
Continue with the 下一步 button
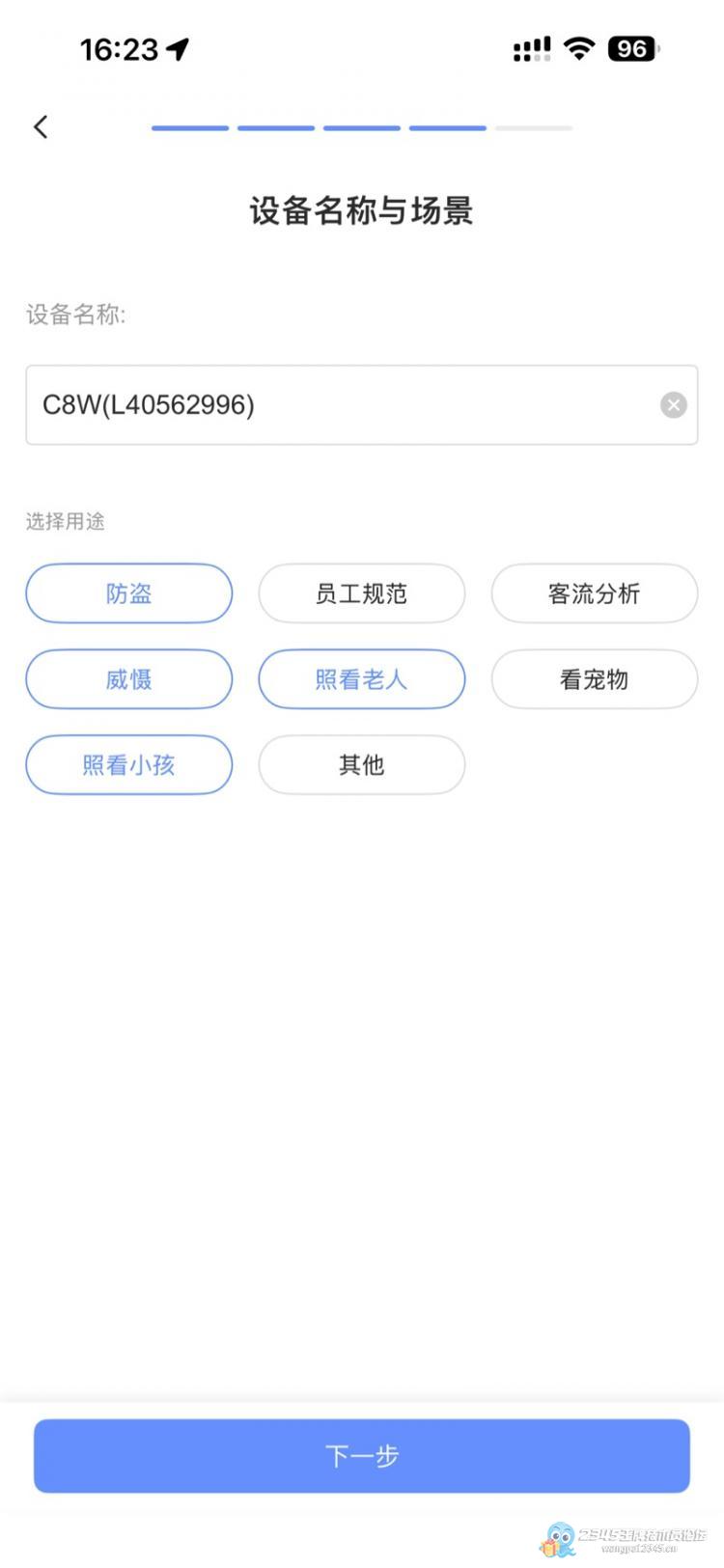[362, 1455]
